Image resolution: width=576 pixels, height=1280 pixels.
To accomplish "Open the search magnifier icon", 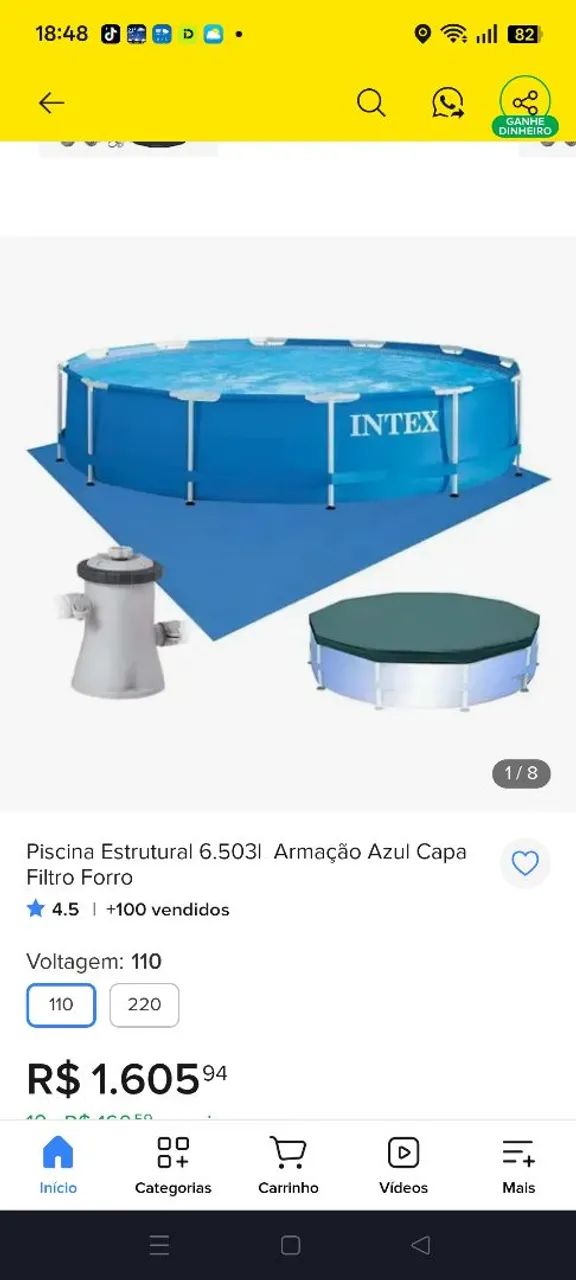I will (x=371, y=103).
